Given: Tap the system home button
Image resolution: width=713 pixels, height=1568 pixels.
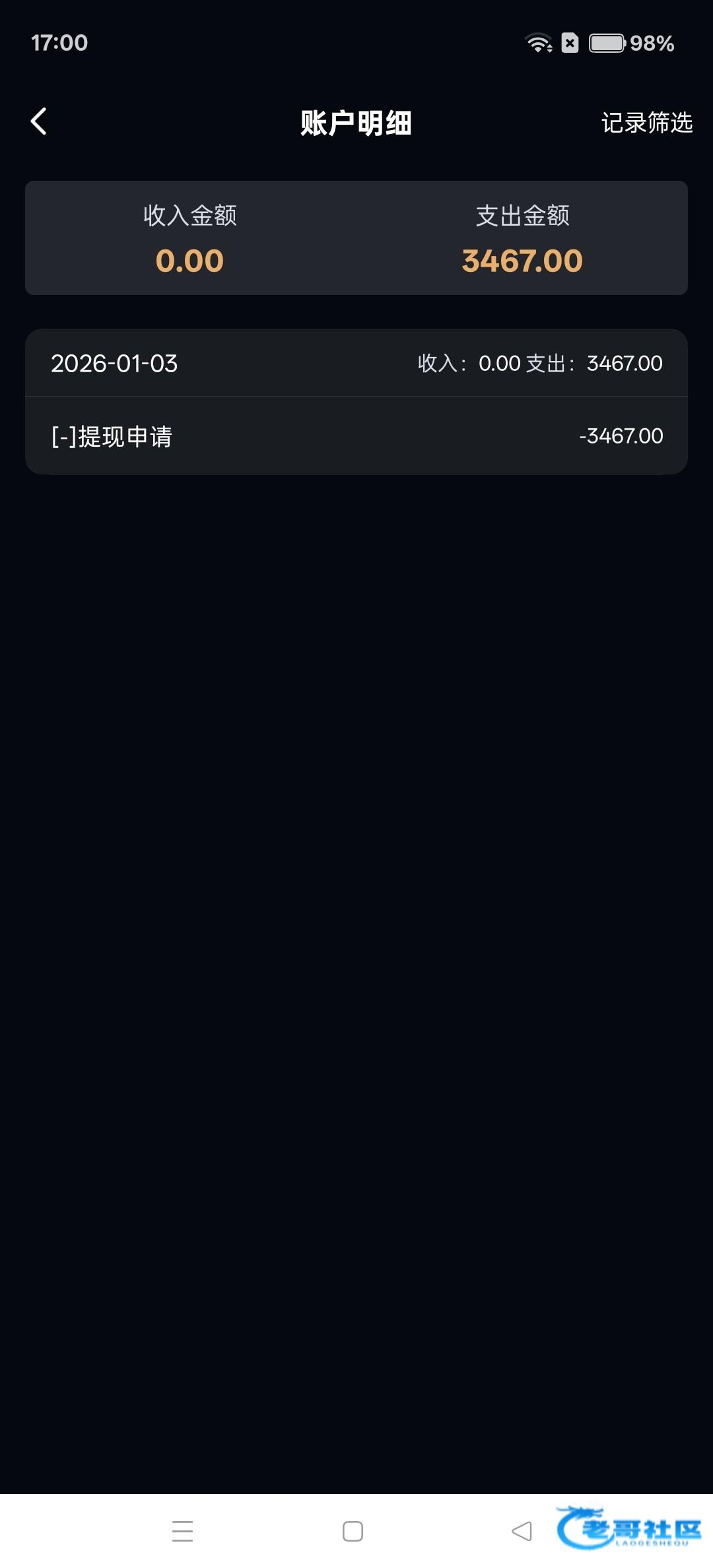Looking at the screenshot, I should point(353,1531).
